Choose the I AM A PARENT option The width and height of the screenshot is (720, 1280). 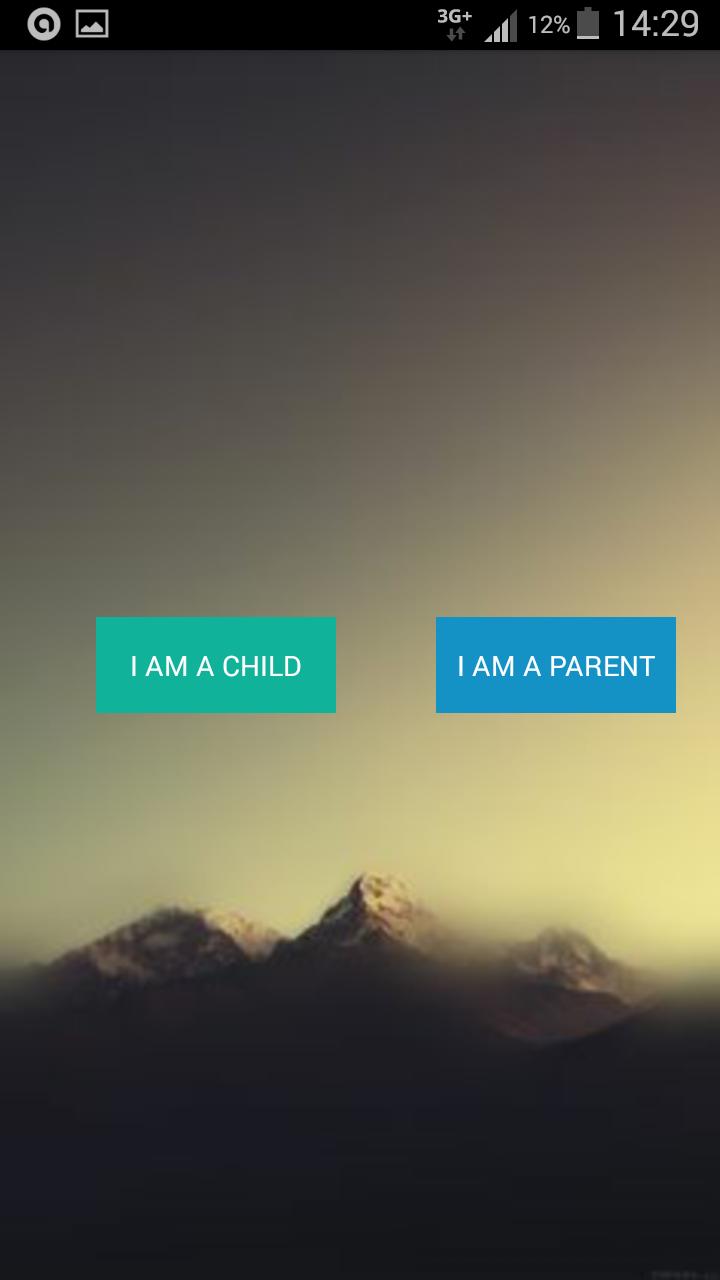(x=556, y=665)
